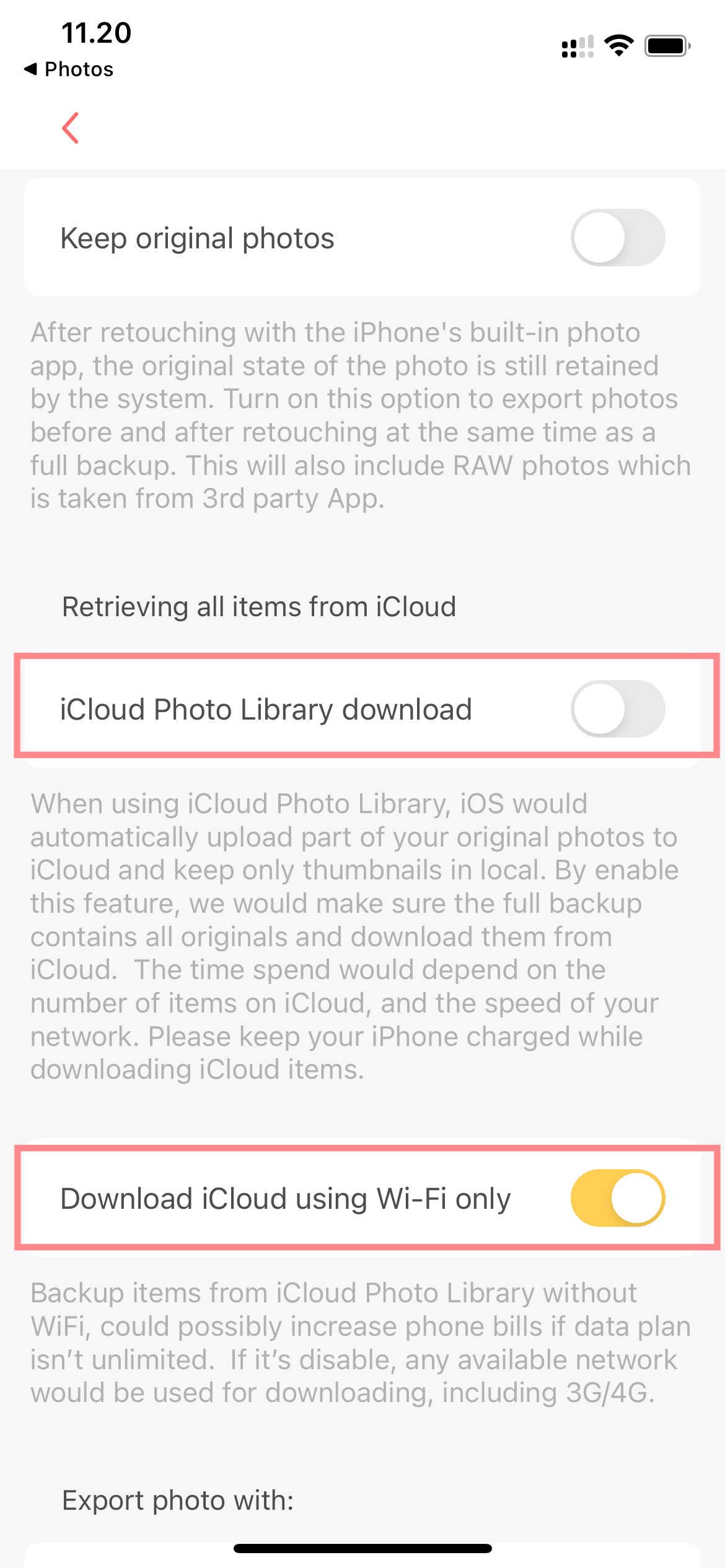
Task: Turn on iCloud Photo Library download
Action: (x=617, y=709)
